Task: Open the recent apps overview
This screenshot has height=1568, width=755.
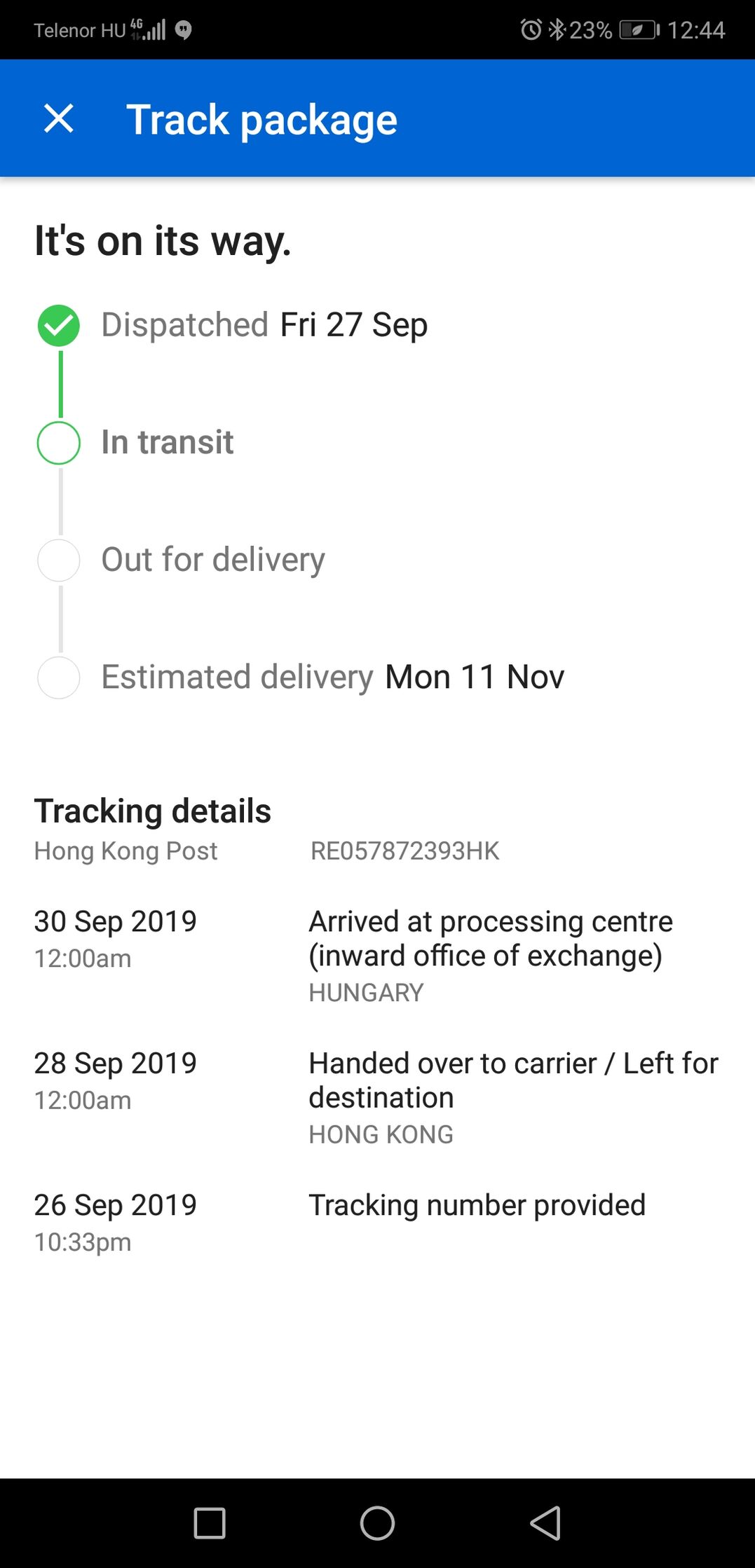Action: pos(210,1523)
